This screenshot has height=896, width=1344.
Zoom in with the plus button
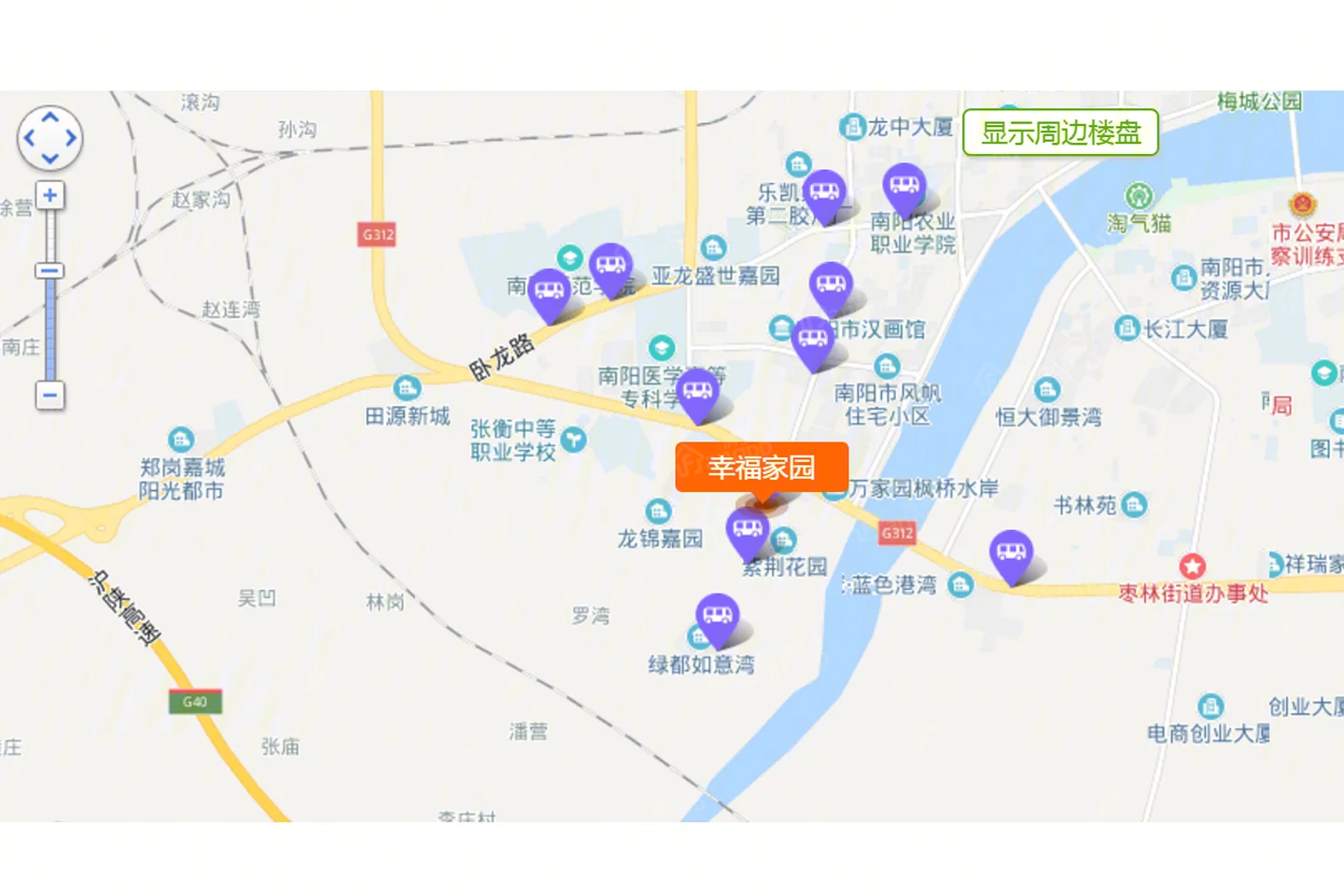pyautogui.click(x=49, y=195)
